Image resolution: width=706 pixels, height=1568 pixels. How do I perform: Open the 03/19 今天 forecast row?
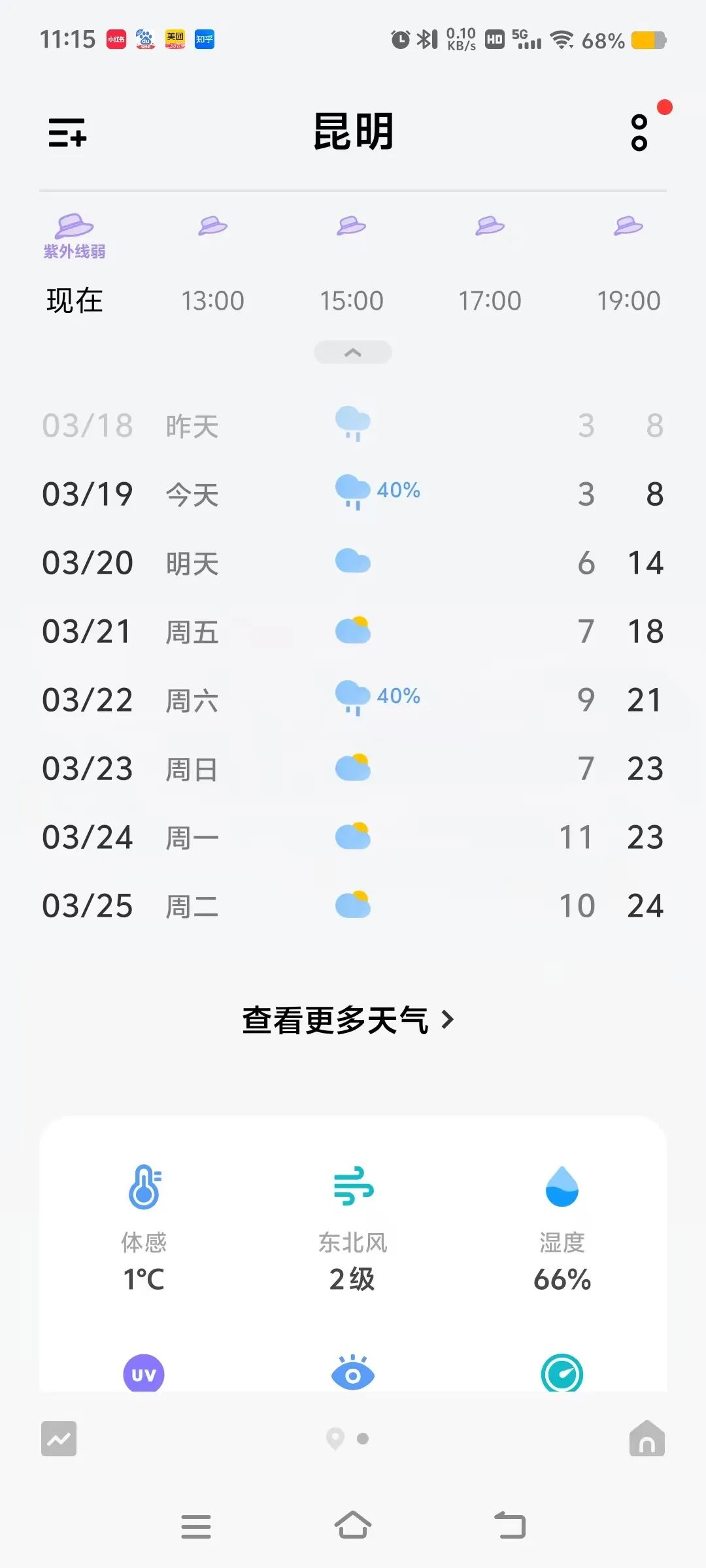point(353,494)
